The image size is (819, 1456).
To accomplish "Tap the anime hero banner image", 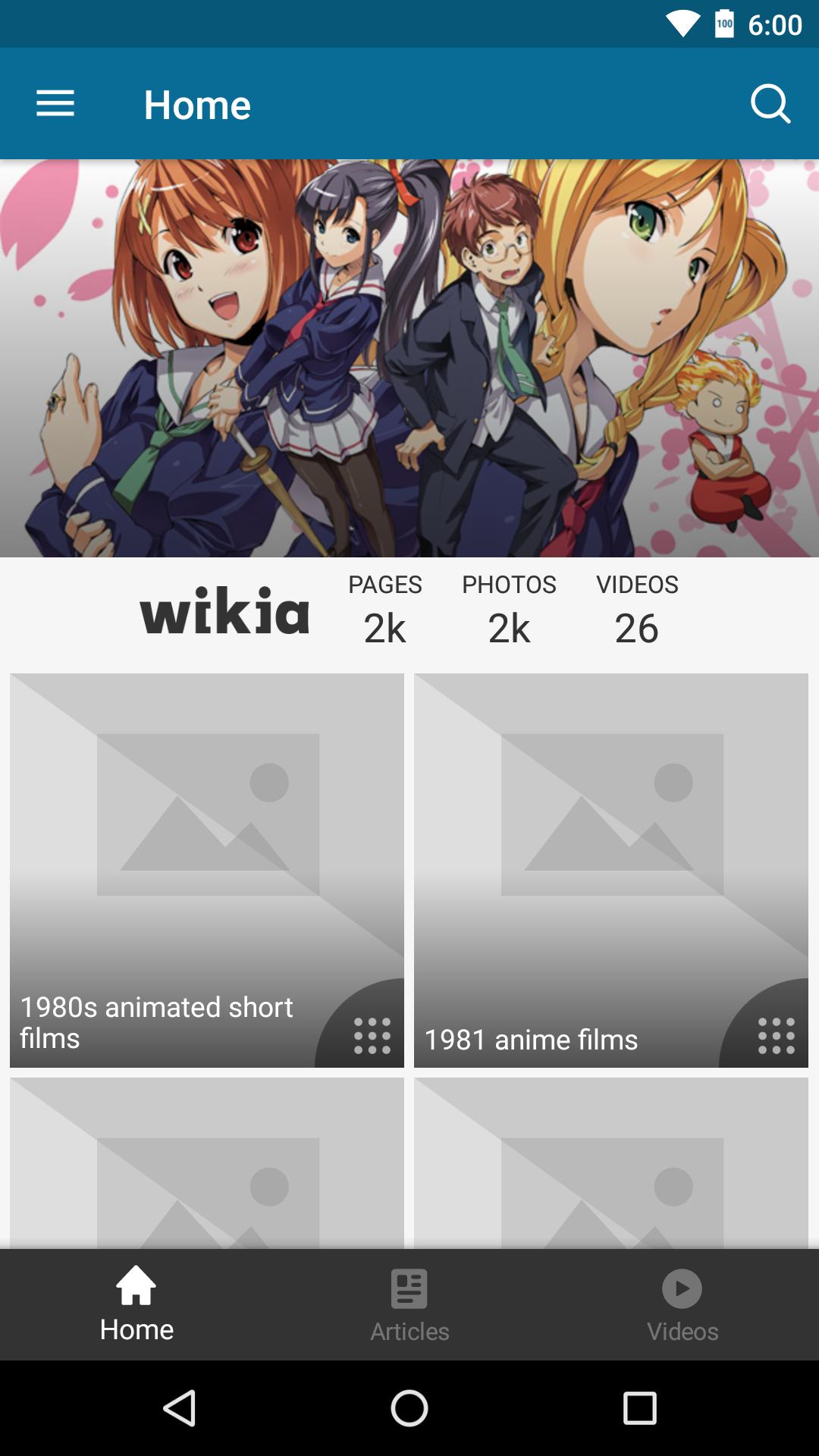I will 409,356.
